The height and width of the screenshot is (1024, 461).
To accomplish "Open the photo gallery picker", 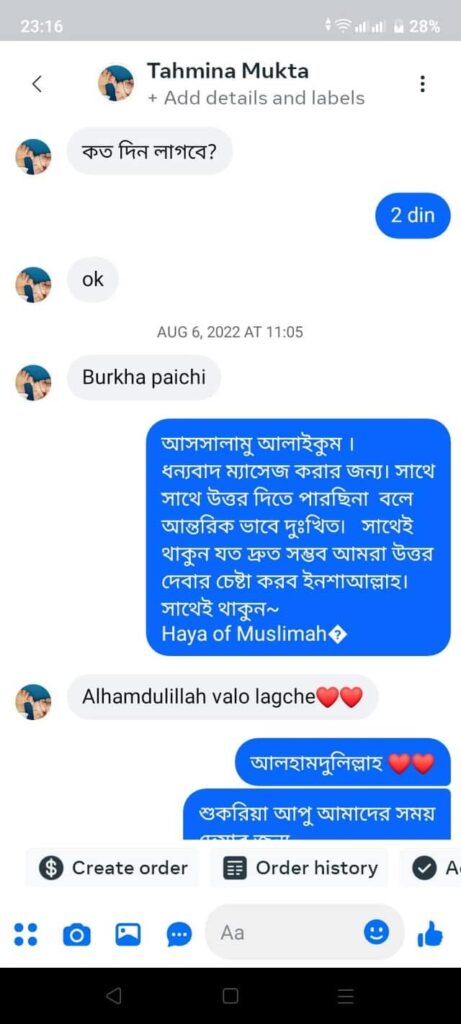I will (x=127, y=935).
